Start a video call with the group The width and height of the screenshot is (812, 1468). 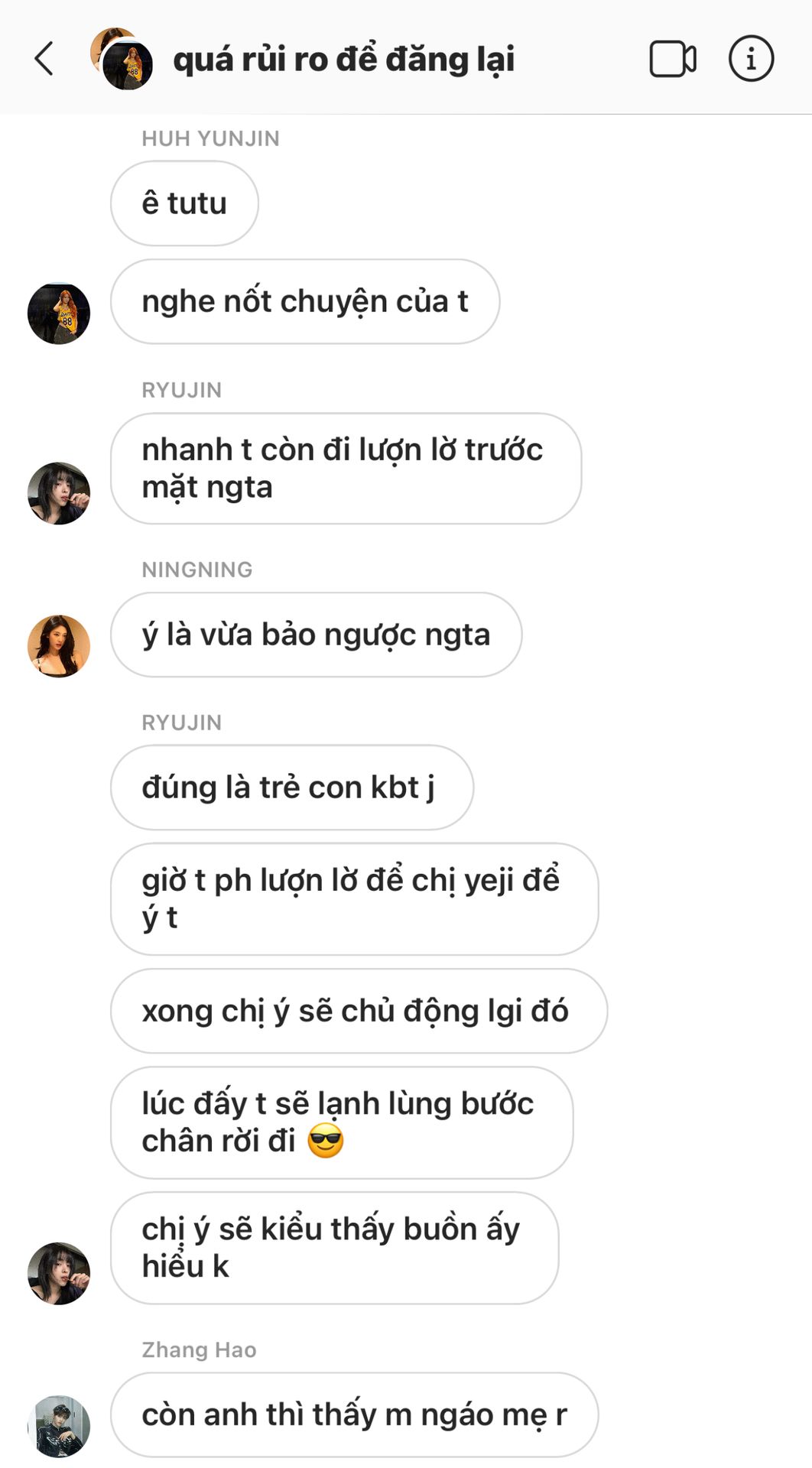pyautogui.click(x=672, y=59)
